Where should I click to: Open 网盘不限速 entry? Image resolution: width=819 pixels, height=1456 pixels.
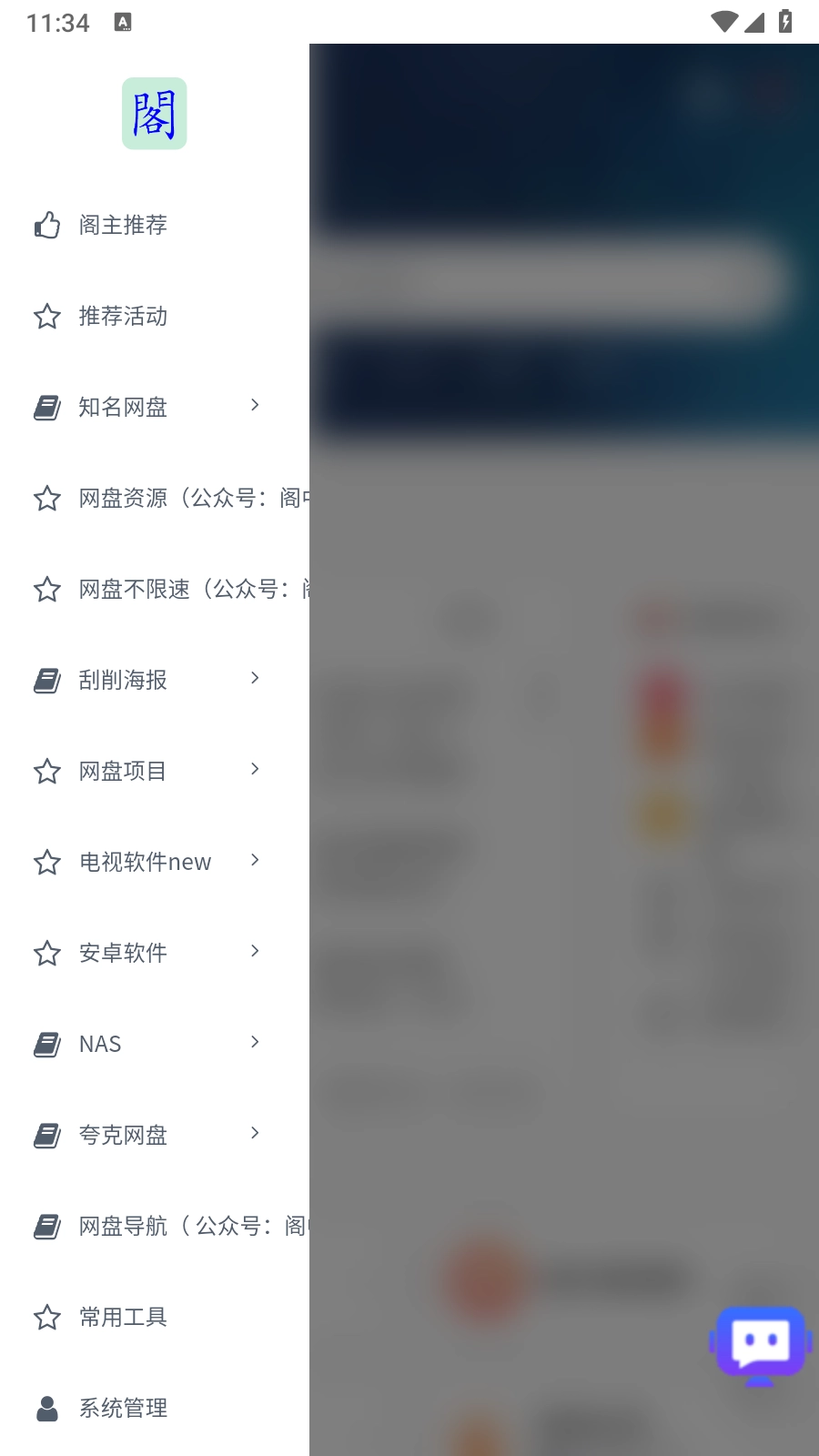pos(173,589)
